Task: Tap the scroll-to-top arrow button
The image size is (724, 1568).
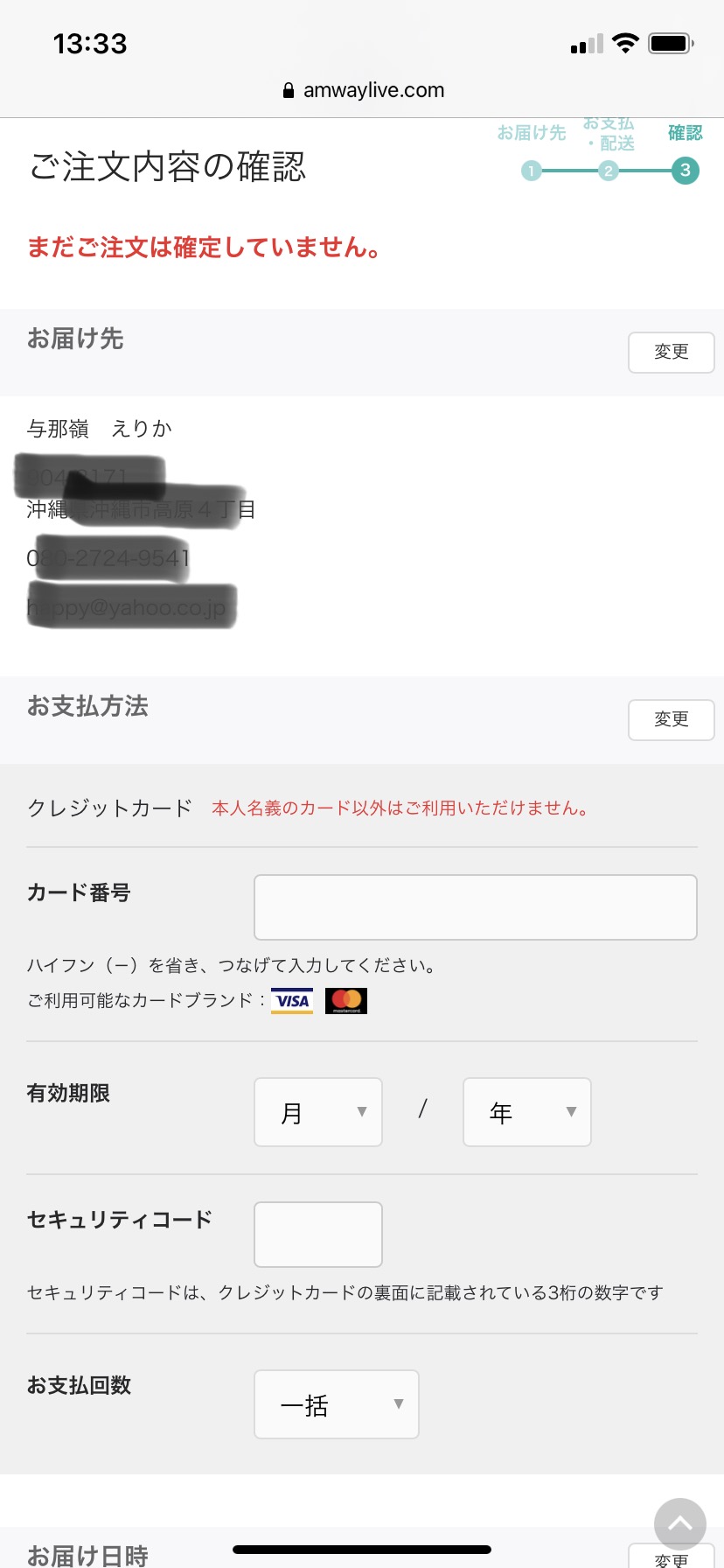Action: point(679,1523)
